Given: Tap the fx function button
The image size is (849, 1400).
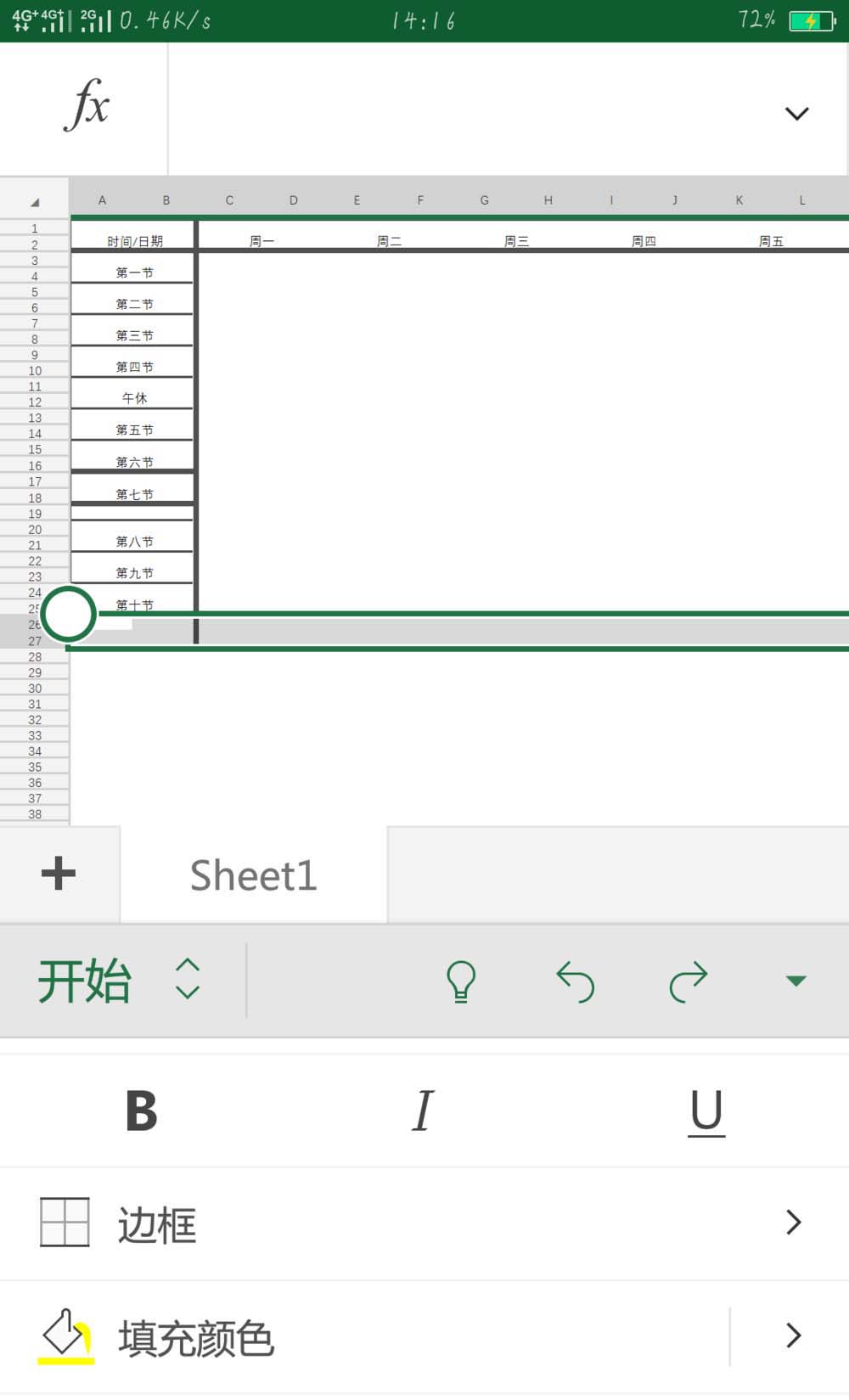Looking at the screenshot, I should point(85,107).
